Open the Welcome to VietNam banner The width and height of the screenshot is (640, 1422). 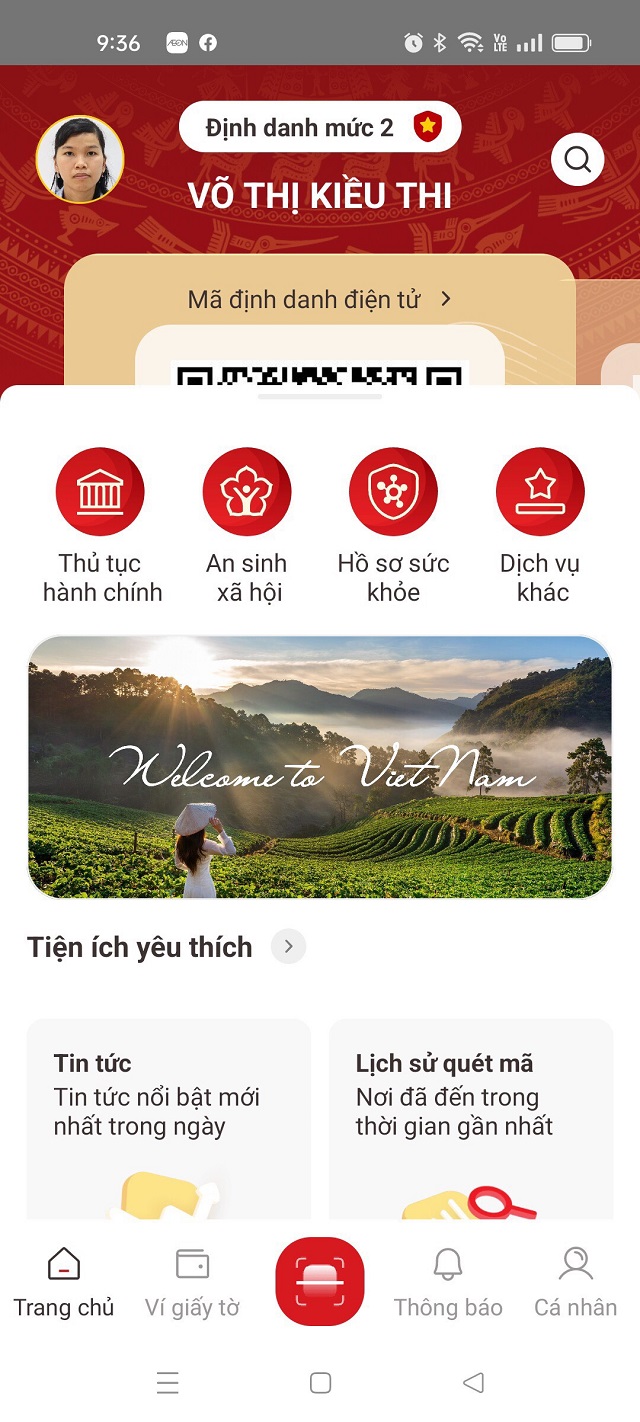click(319, 767)
